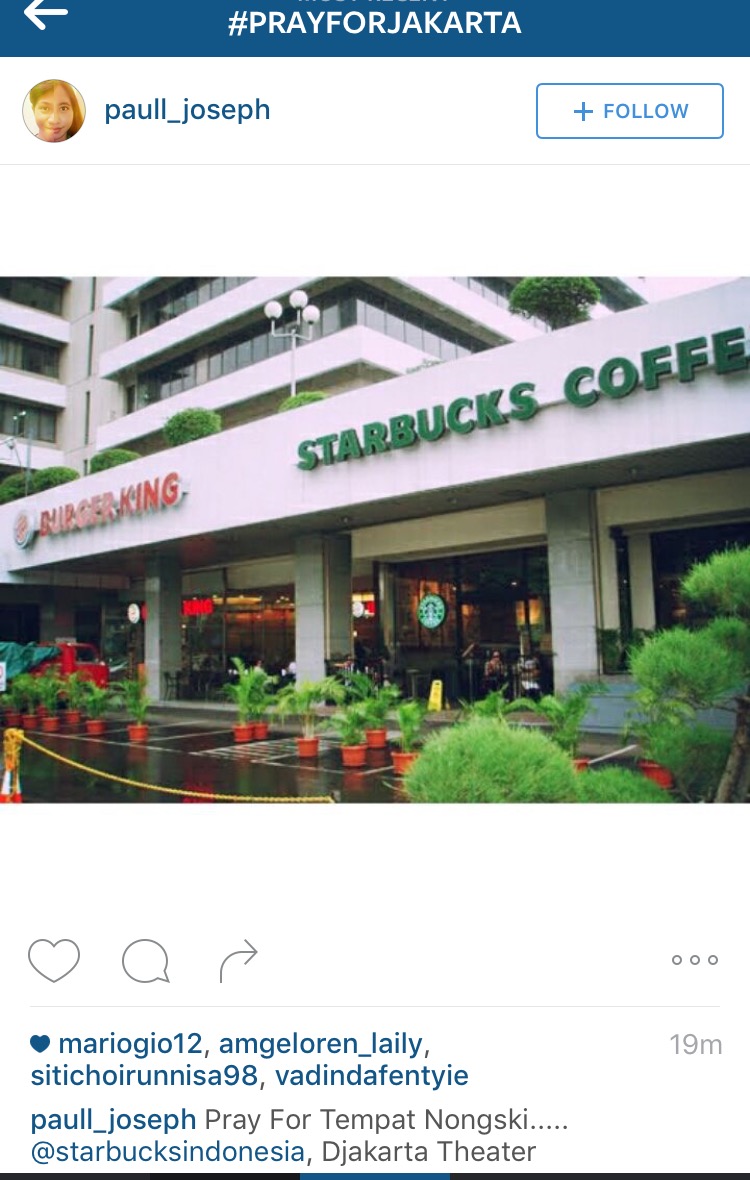
Task: View amgeloren_laily's profile from the likes
Action: 320,1045
